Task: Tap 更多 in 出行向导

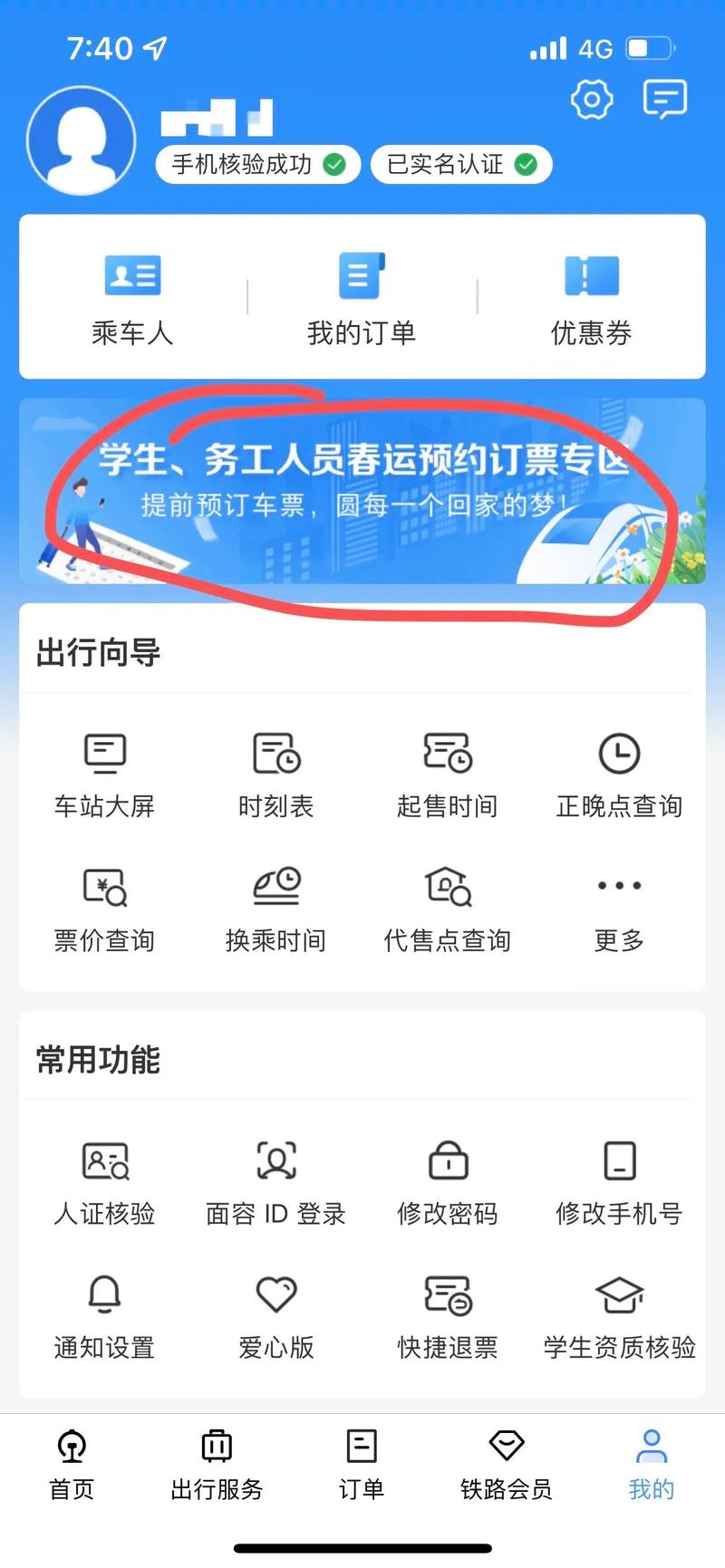Action: [619, 910]
